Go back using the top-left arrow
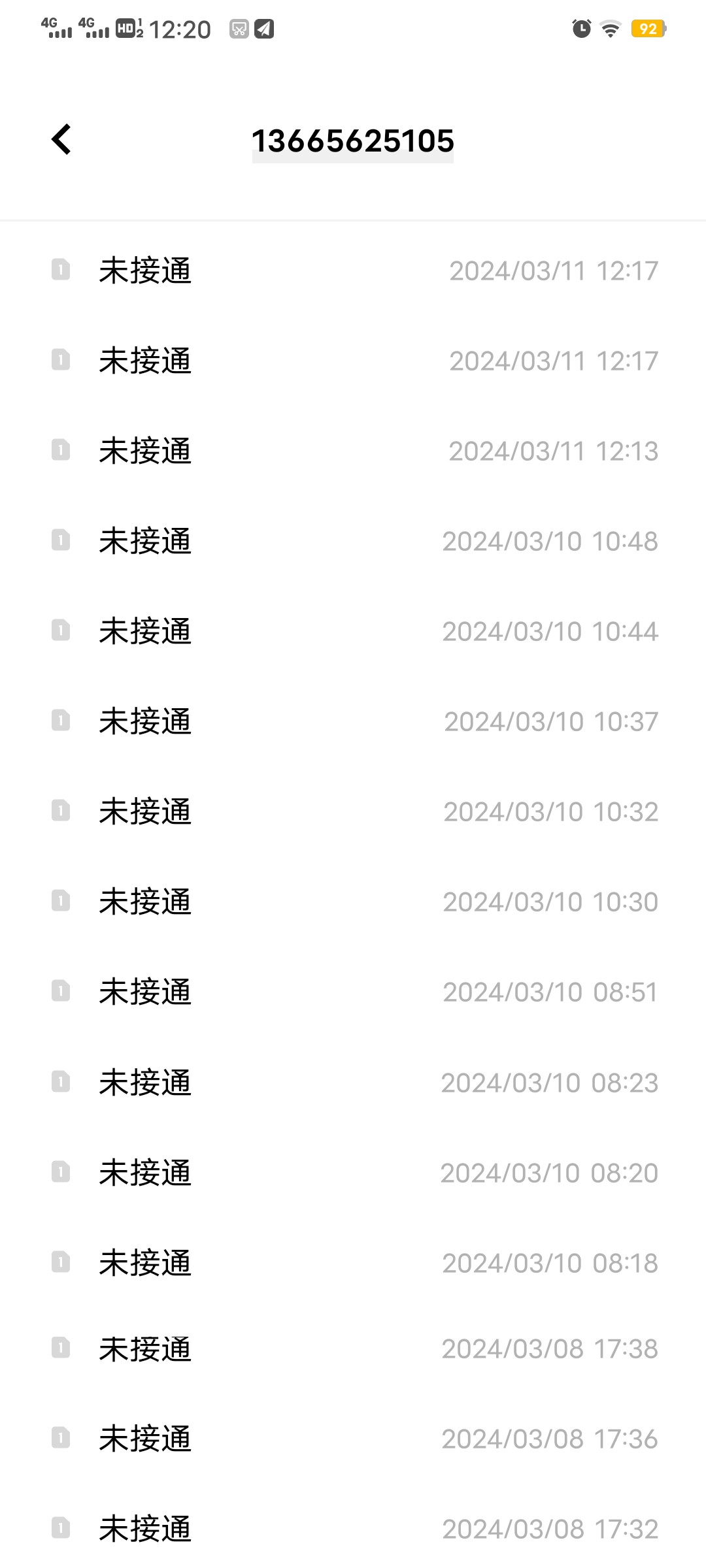706x1568 pixels. (x=61, y=140)
